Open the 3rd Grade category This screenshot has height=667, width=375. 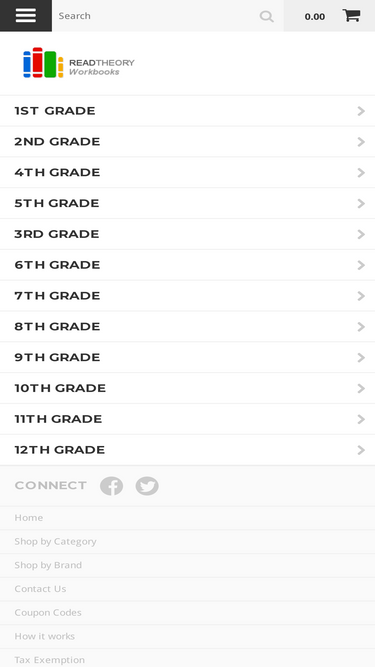coord(188,234)
